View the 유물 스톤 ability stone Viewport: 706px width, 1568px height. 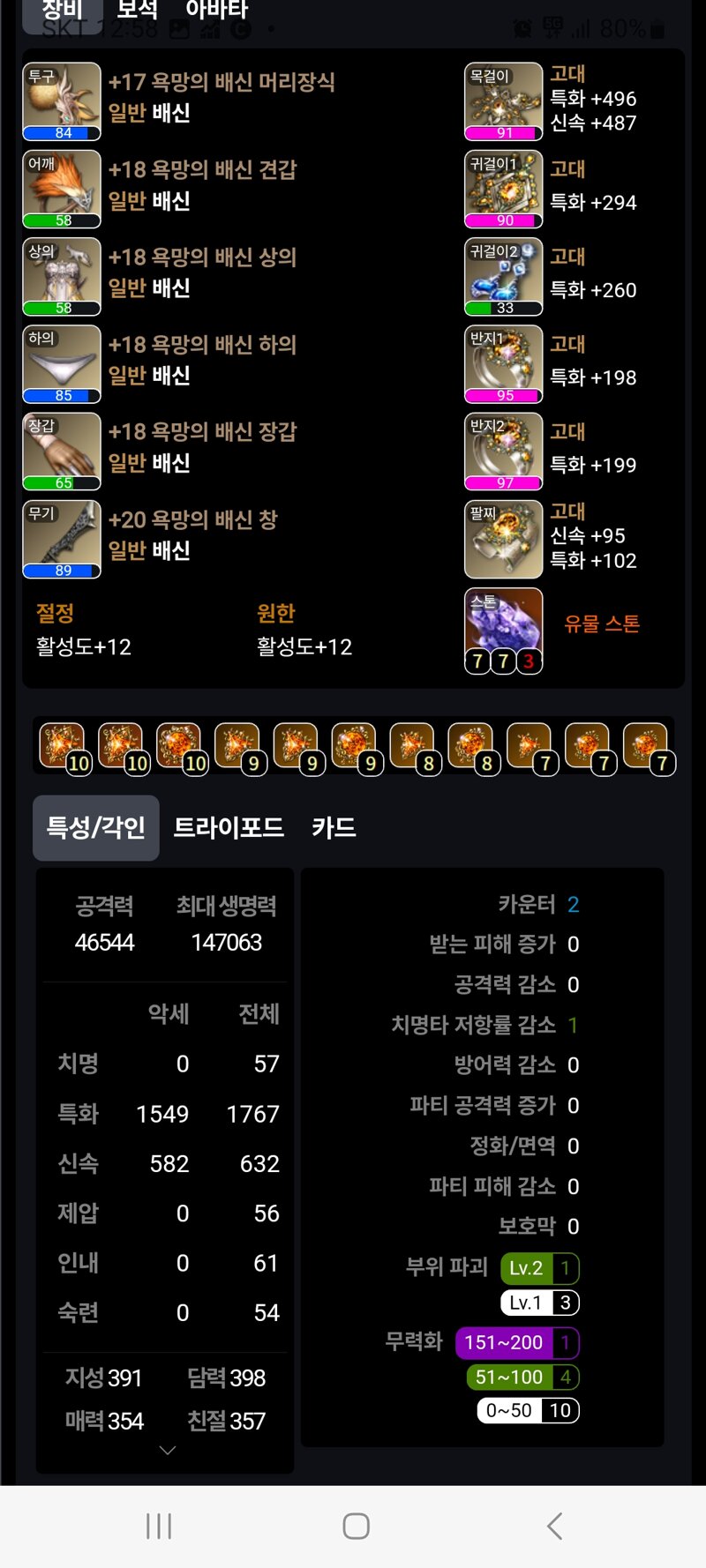pyautogui.click(x=503, y=630)
